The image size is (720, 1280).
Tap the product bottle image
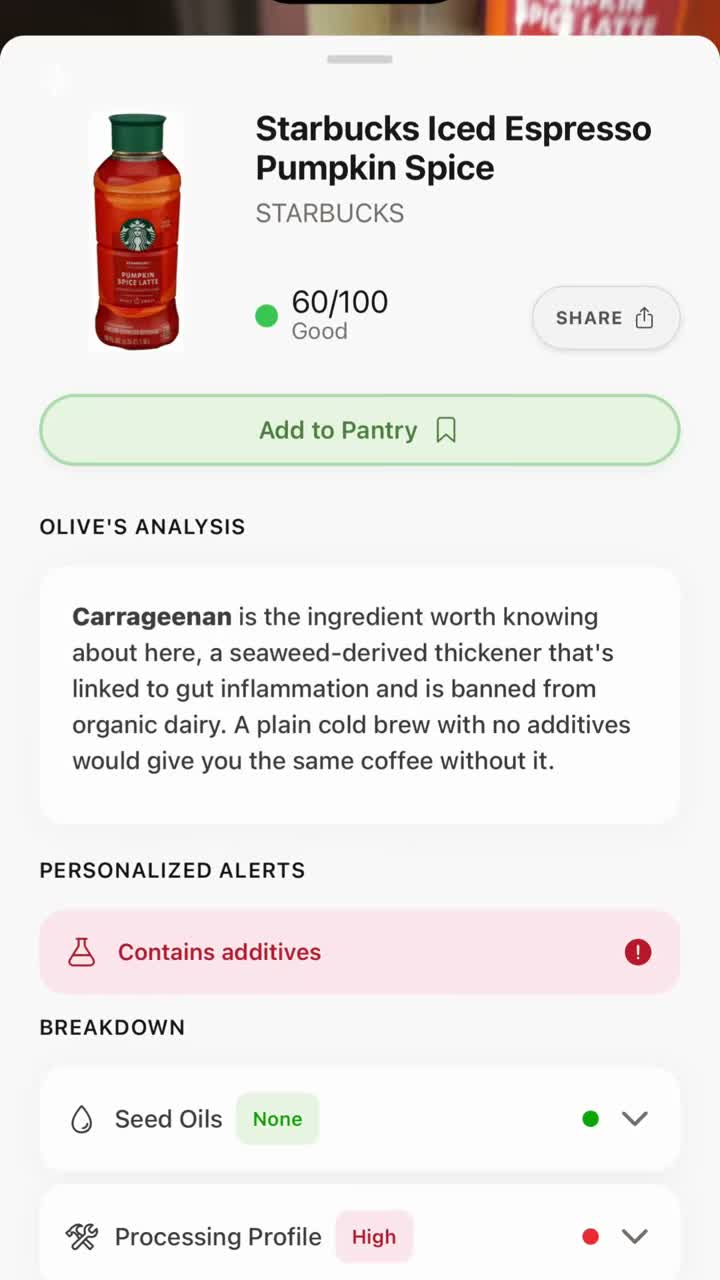point(137,231)
